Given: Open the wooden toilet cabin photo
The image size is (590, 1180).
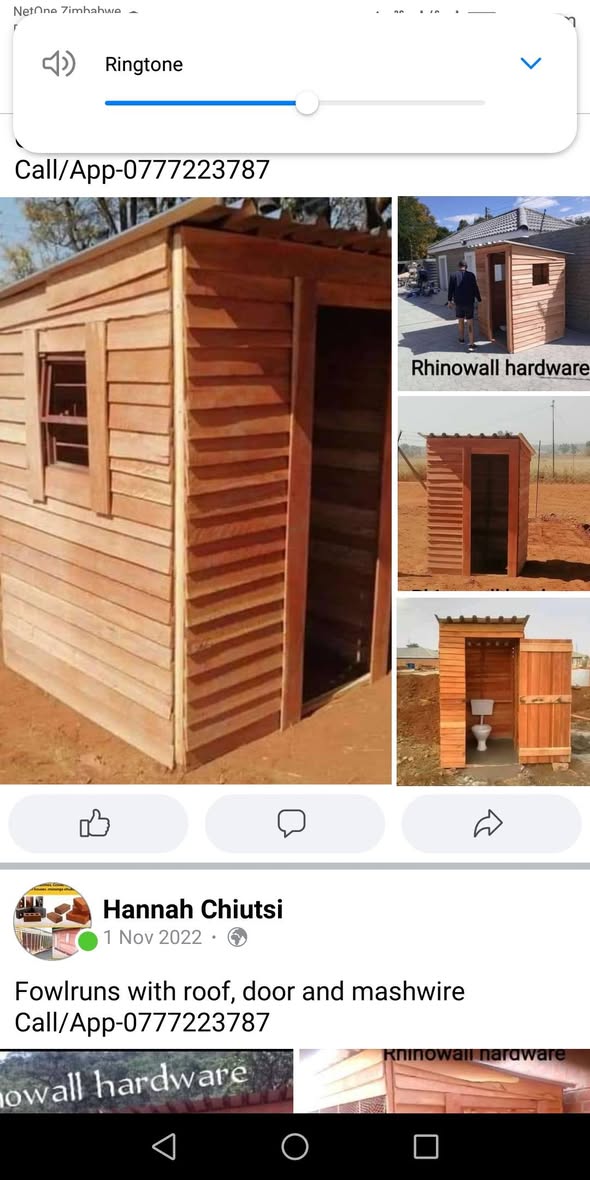Looking at the screenshot, I should click(494, 691).
